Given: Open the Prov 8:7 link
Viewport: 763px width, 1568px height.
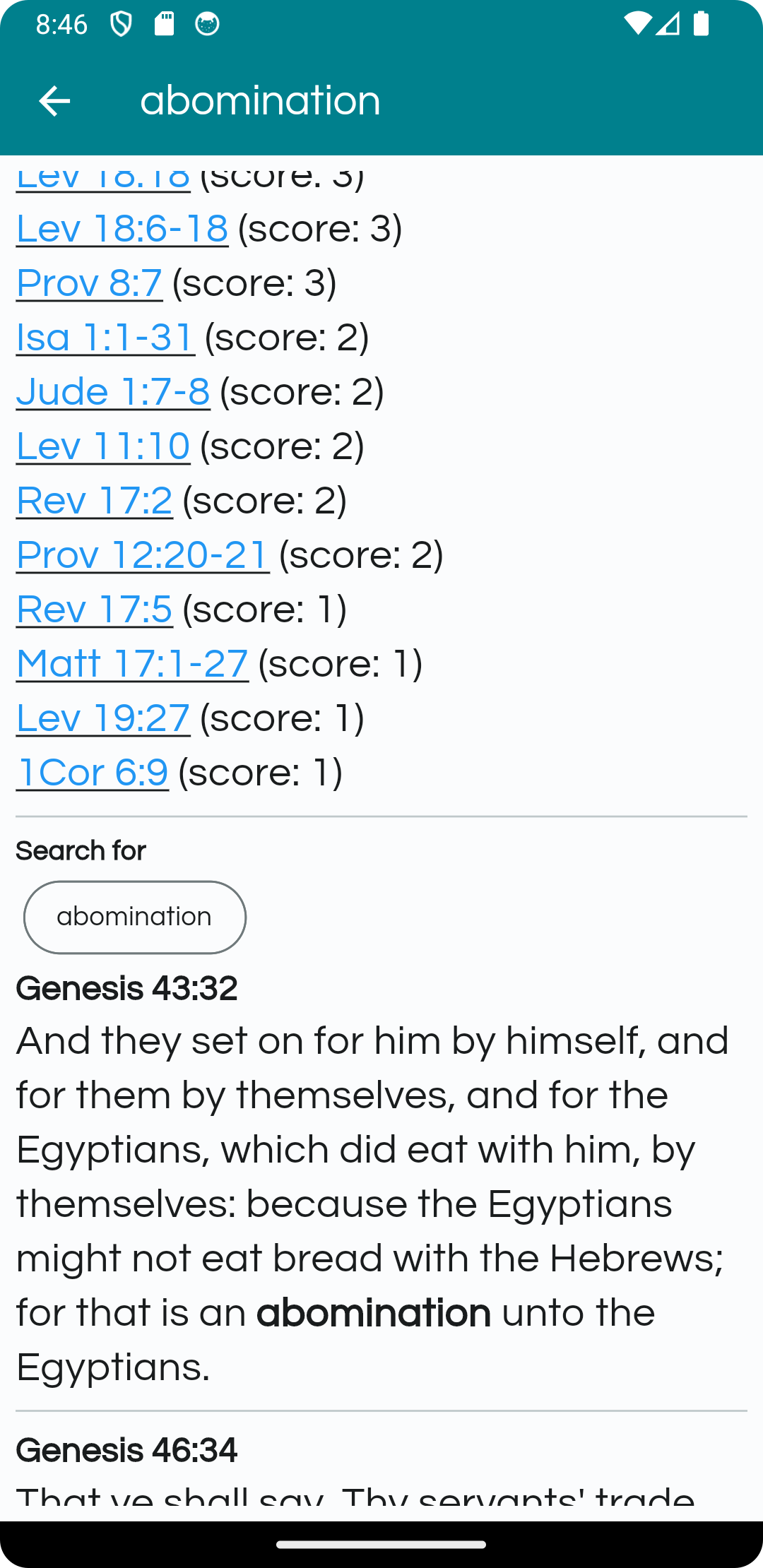Looking at the screenshot, I should point(90,283).
